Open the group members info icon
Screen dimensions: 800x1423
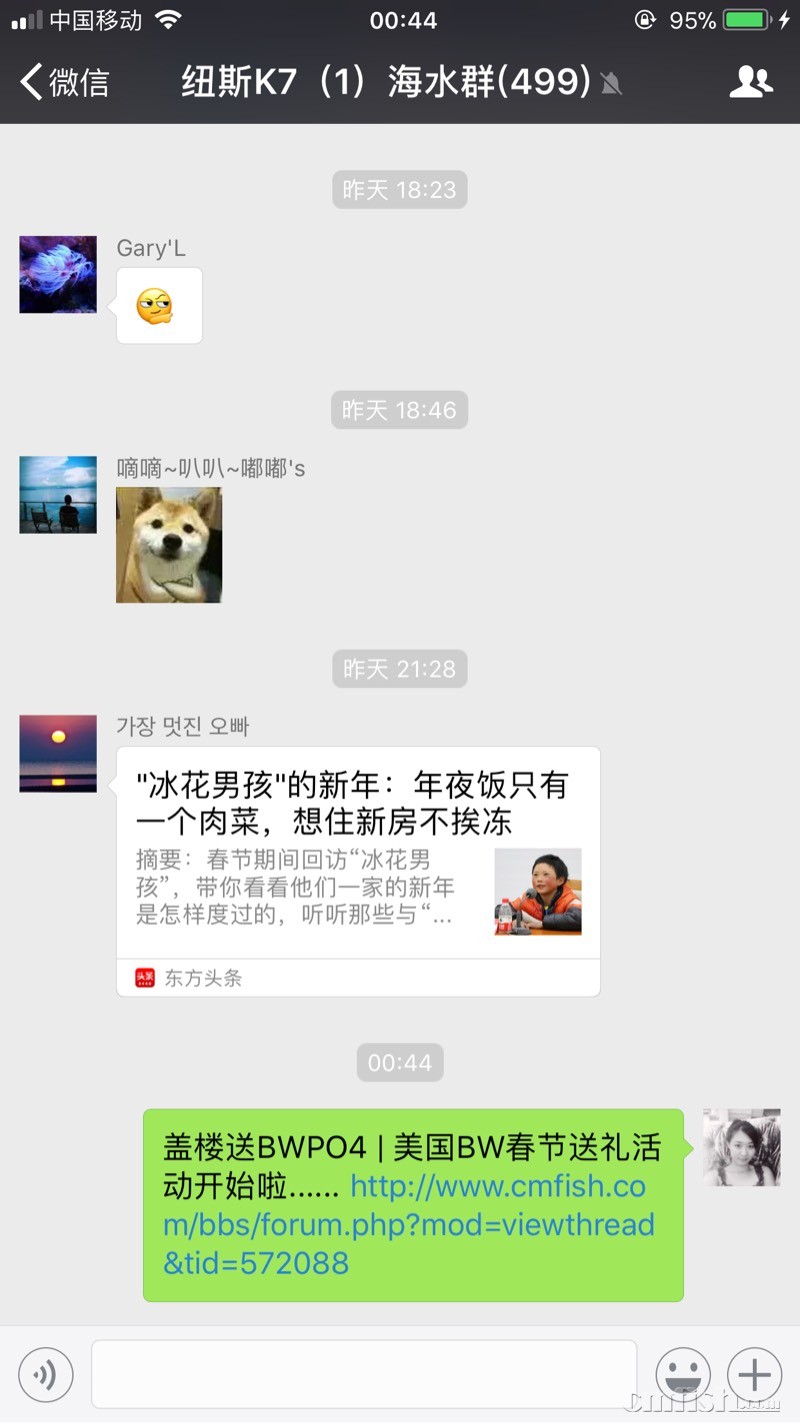[x=750, y=82]
